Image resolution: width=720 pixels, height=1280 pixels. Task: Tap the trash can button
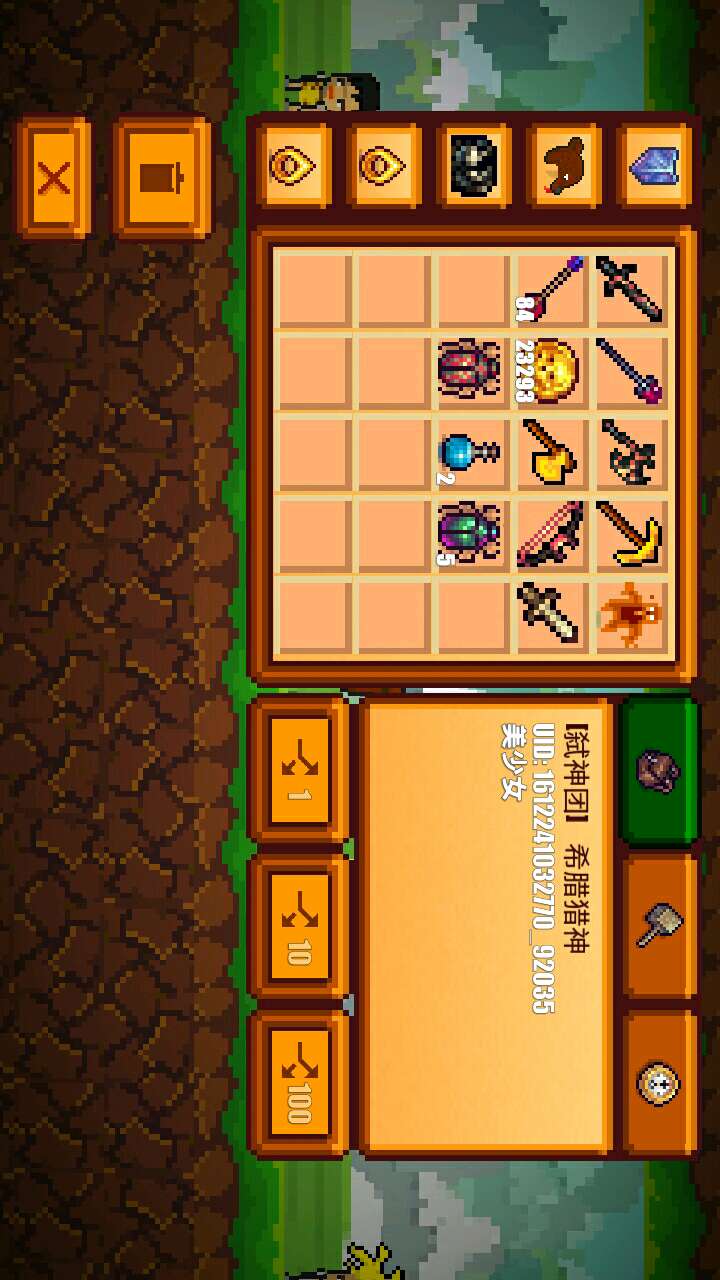[160, 179]
